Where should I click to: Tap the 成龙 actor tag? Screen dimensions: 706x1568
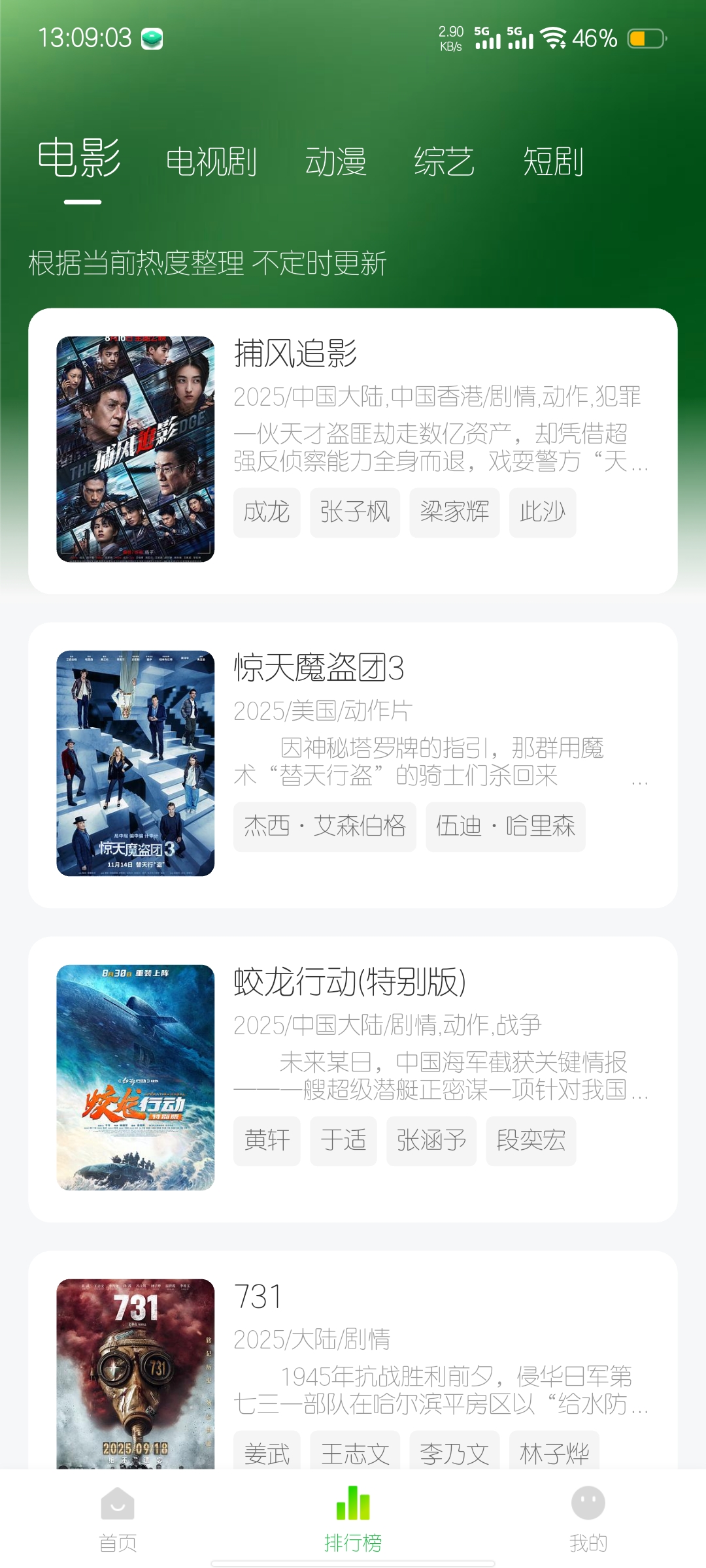[267, 514]
